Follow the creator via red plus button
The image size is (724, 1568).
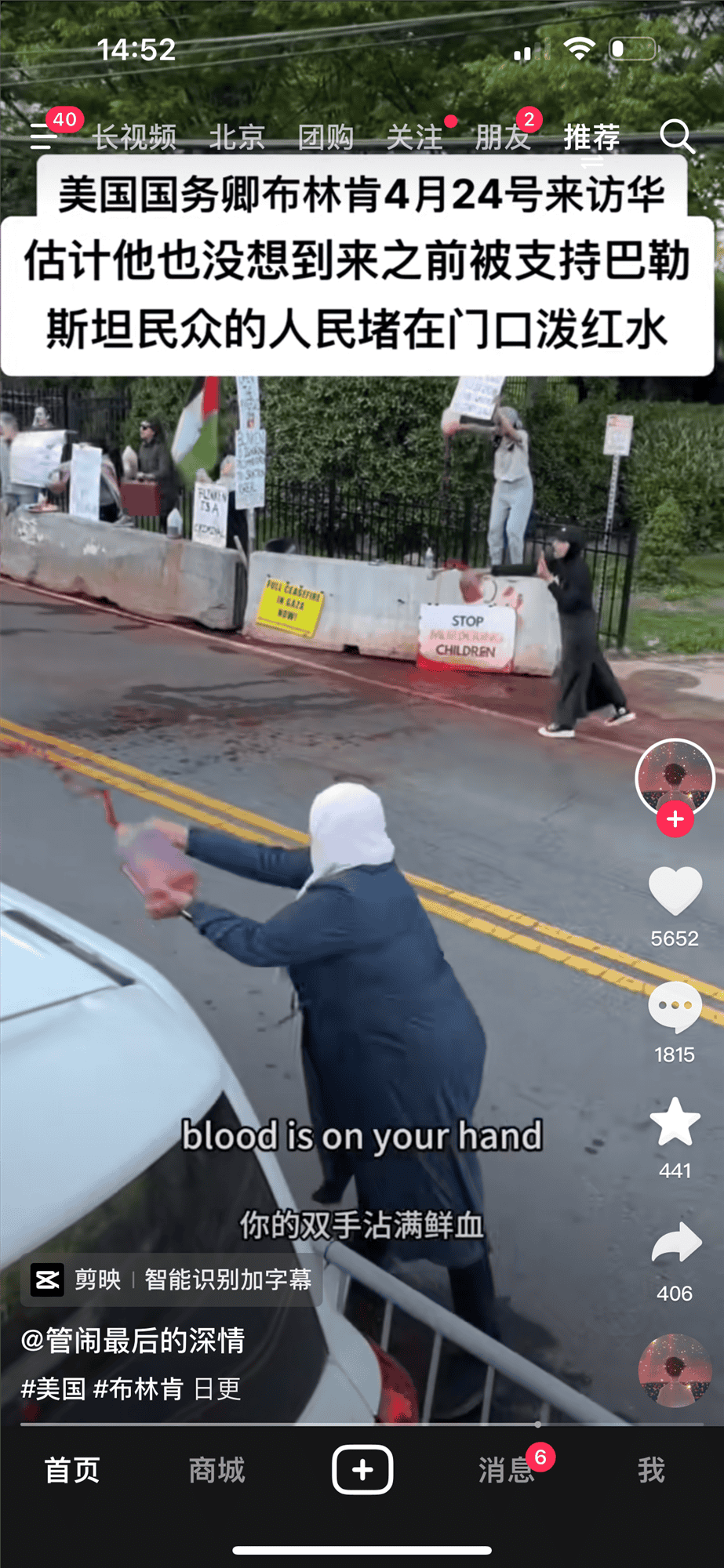(675, 819)
